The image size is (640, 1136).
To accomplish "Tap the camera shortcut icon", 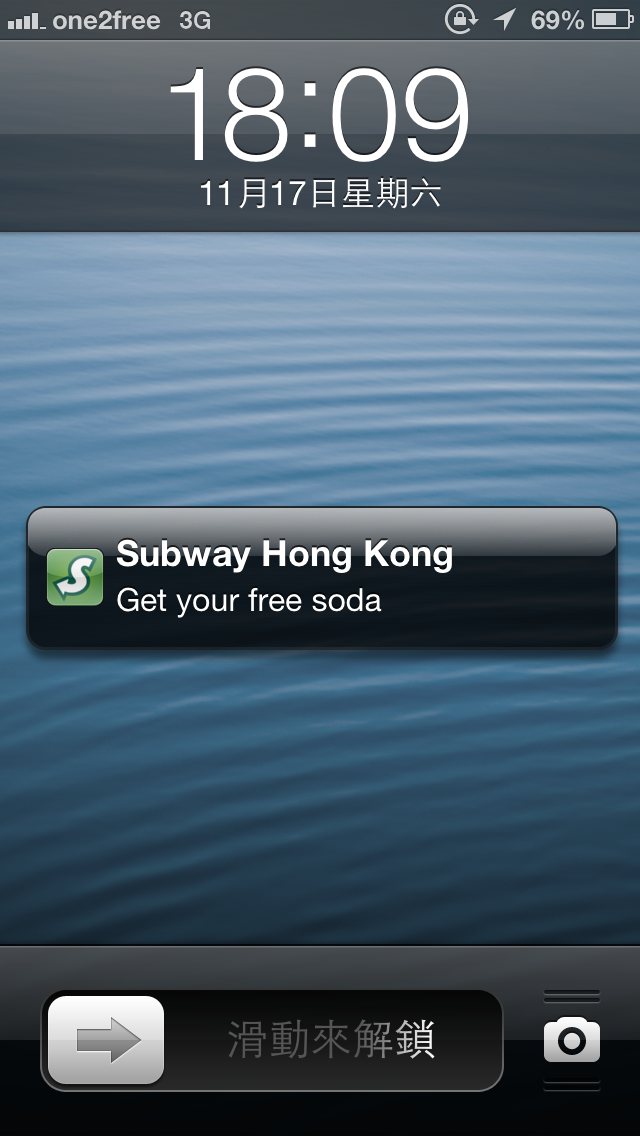I will (571, 1041).
